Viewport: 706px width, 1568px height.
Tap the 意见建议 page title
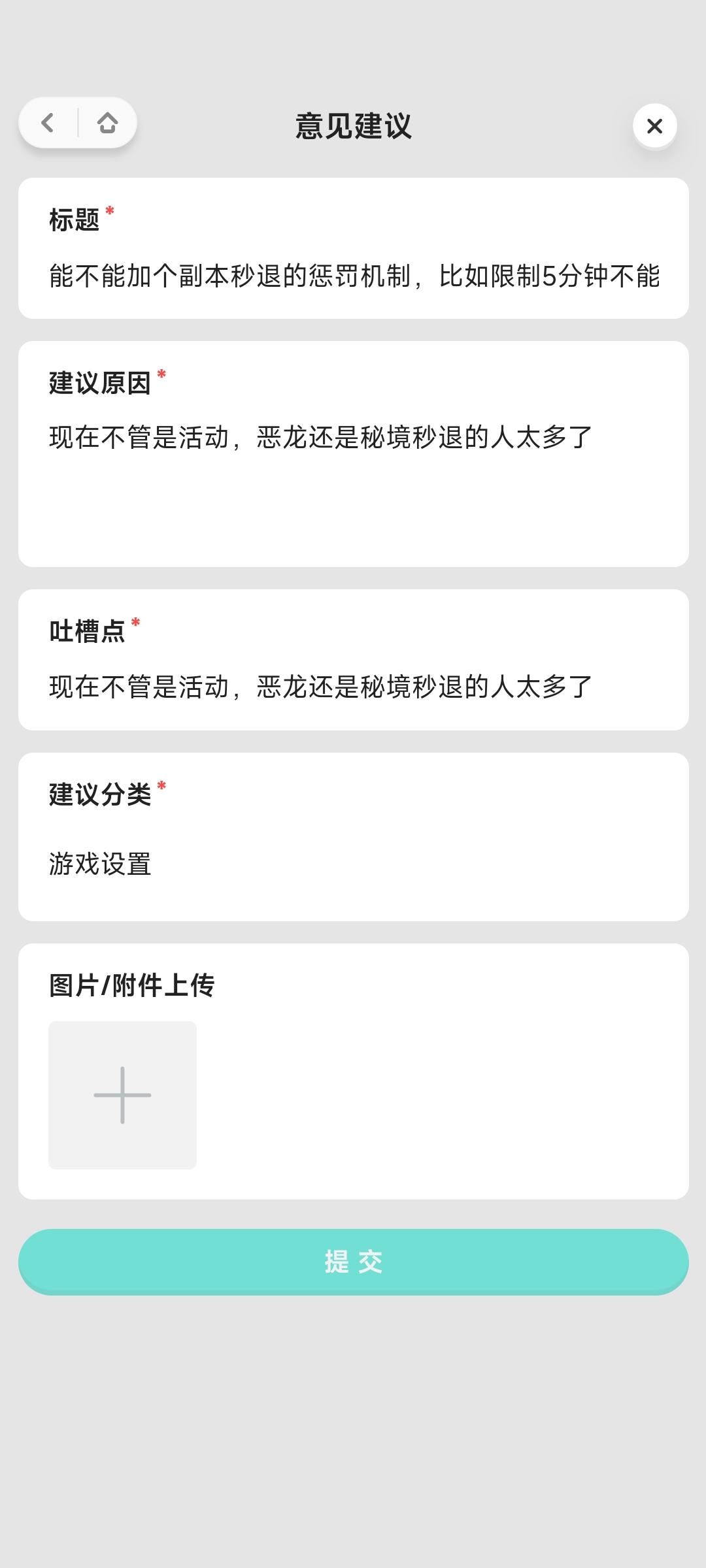(353, 126)
